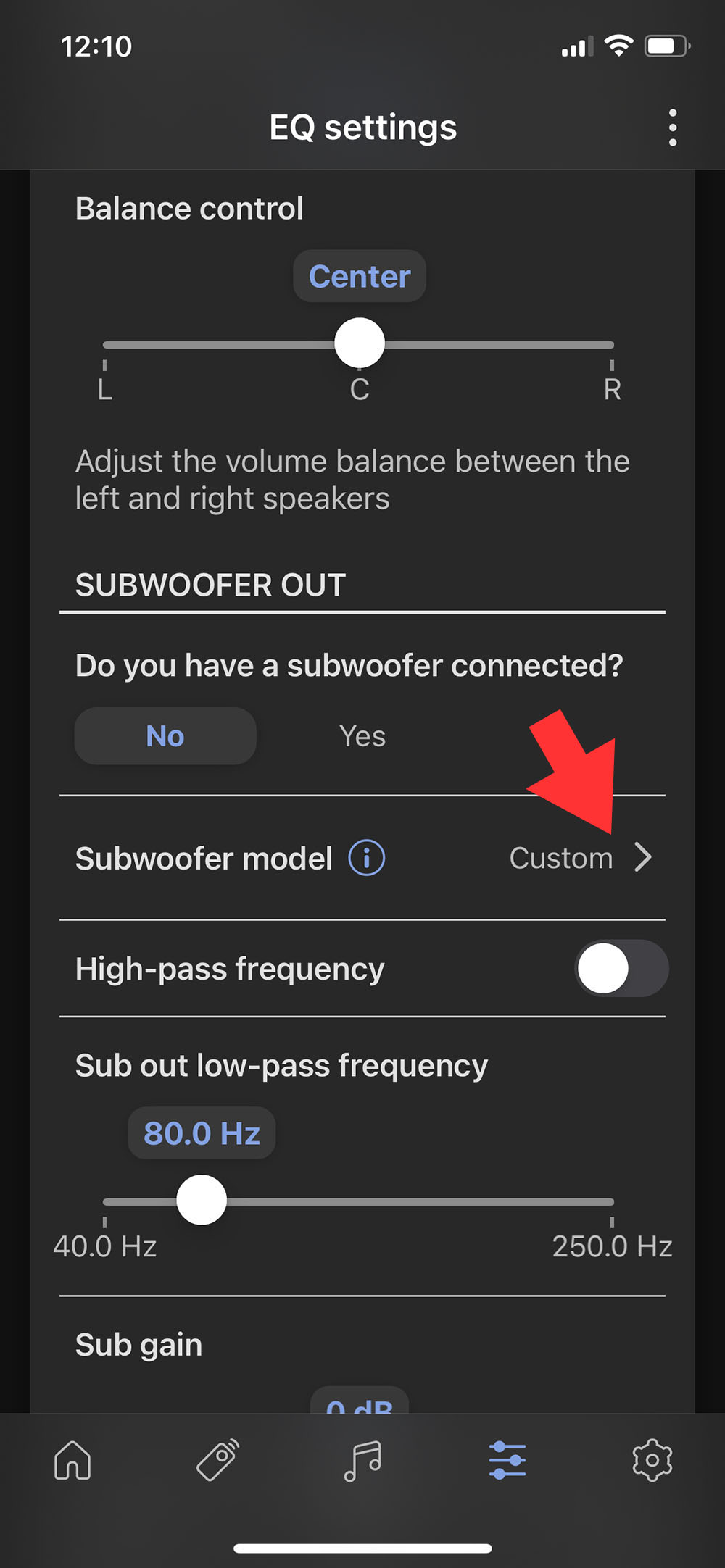Tap the low-pass frequency slider handle
This screenshot has height=1568, width=725.
coord(202,1200)
